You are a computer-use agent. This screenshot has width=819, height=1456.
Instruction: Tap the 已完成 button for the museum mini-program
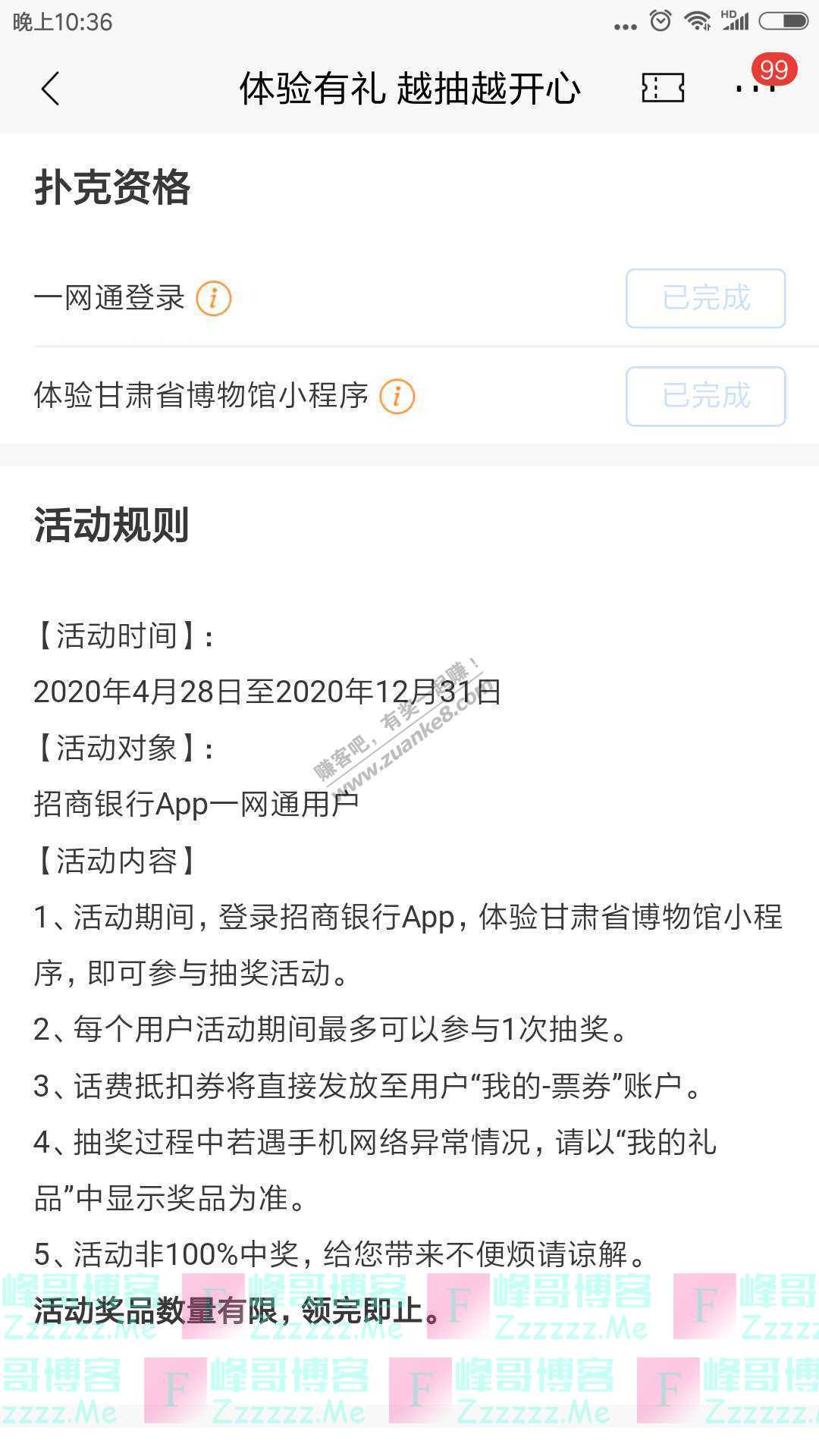coord(704,396)
